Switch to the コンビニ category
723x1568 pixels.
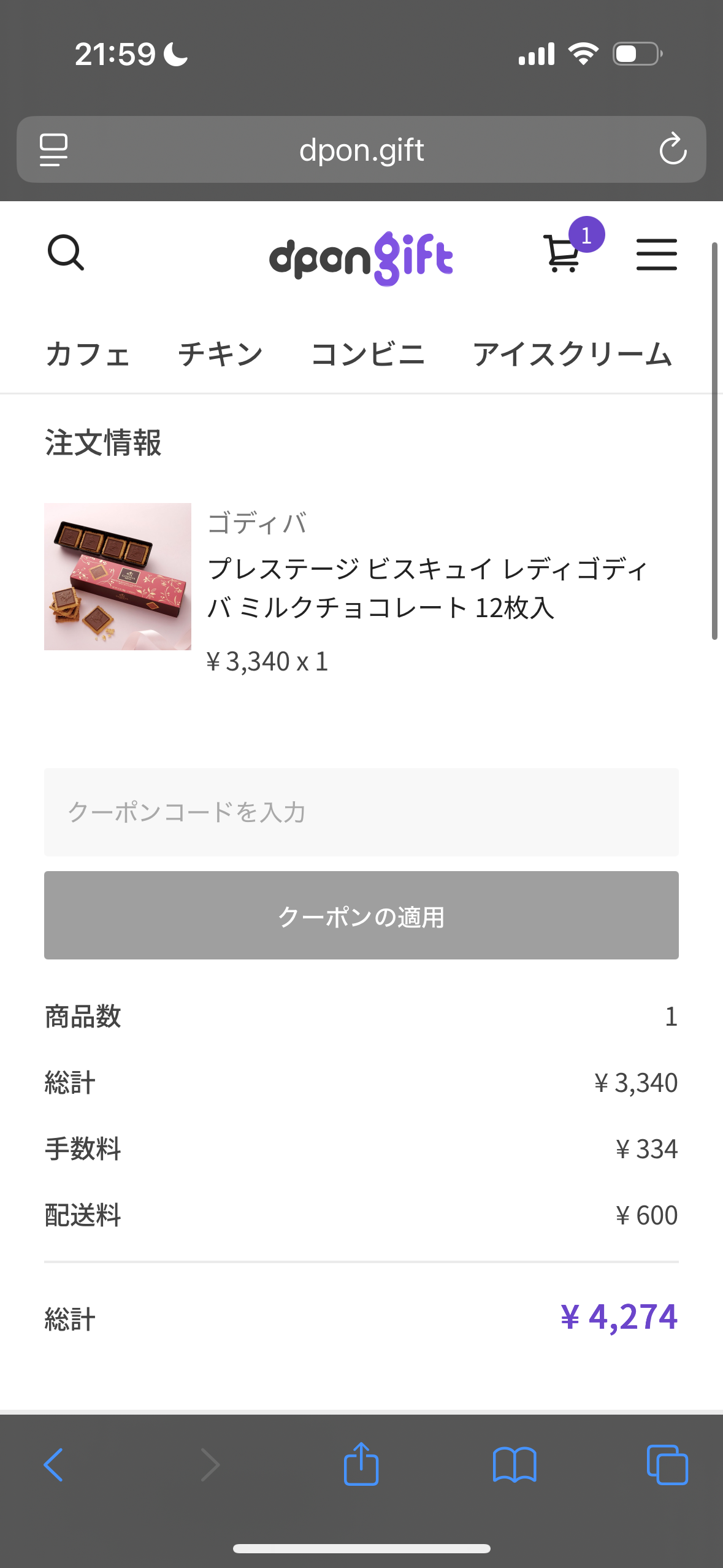[368, 355]
